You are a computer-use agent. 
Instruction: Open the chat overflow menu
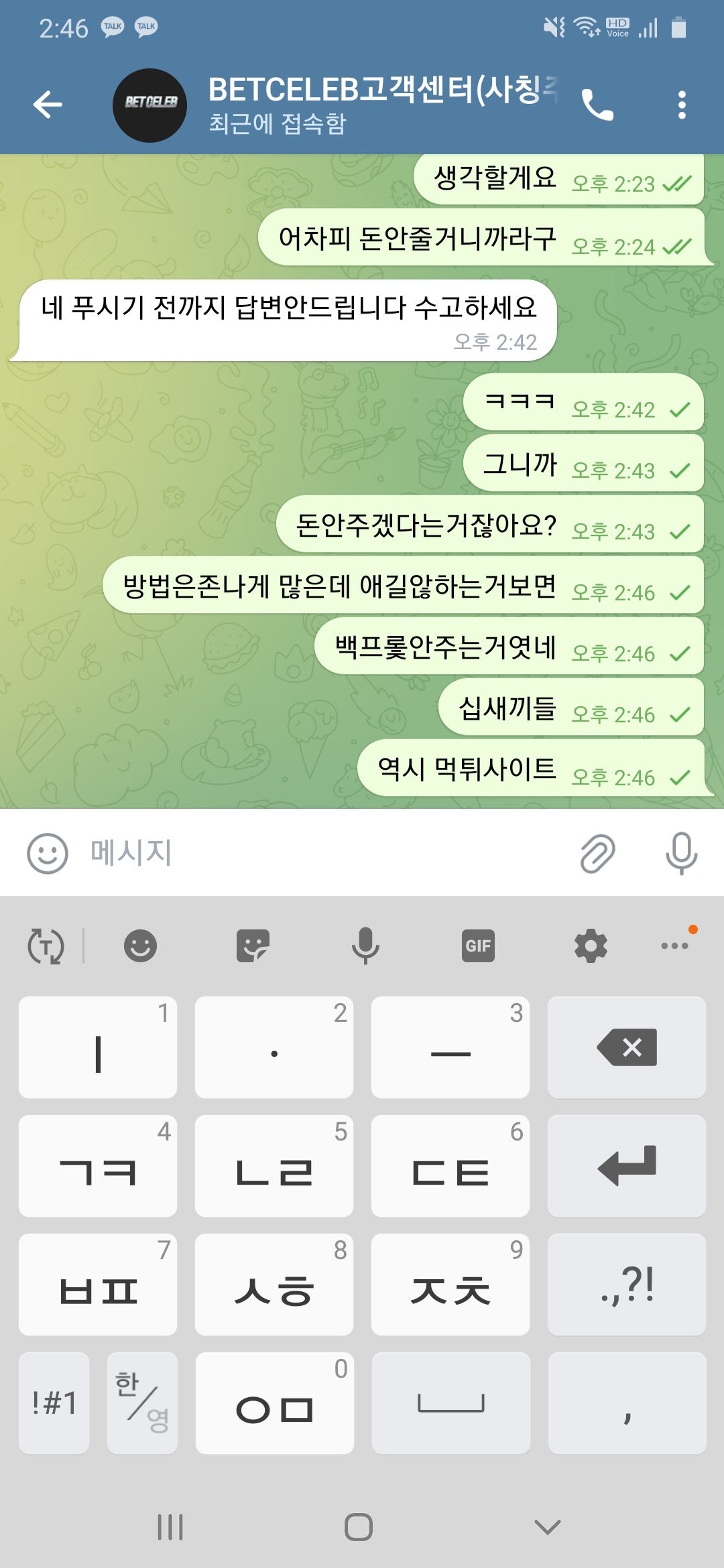point(682,105)
